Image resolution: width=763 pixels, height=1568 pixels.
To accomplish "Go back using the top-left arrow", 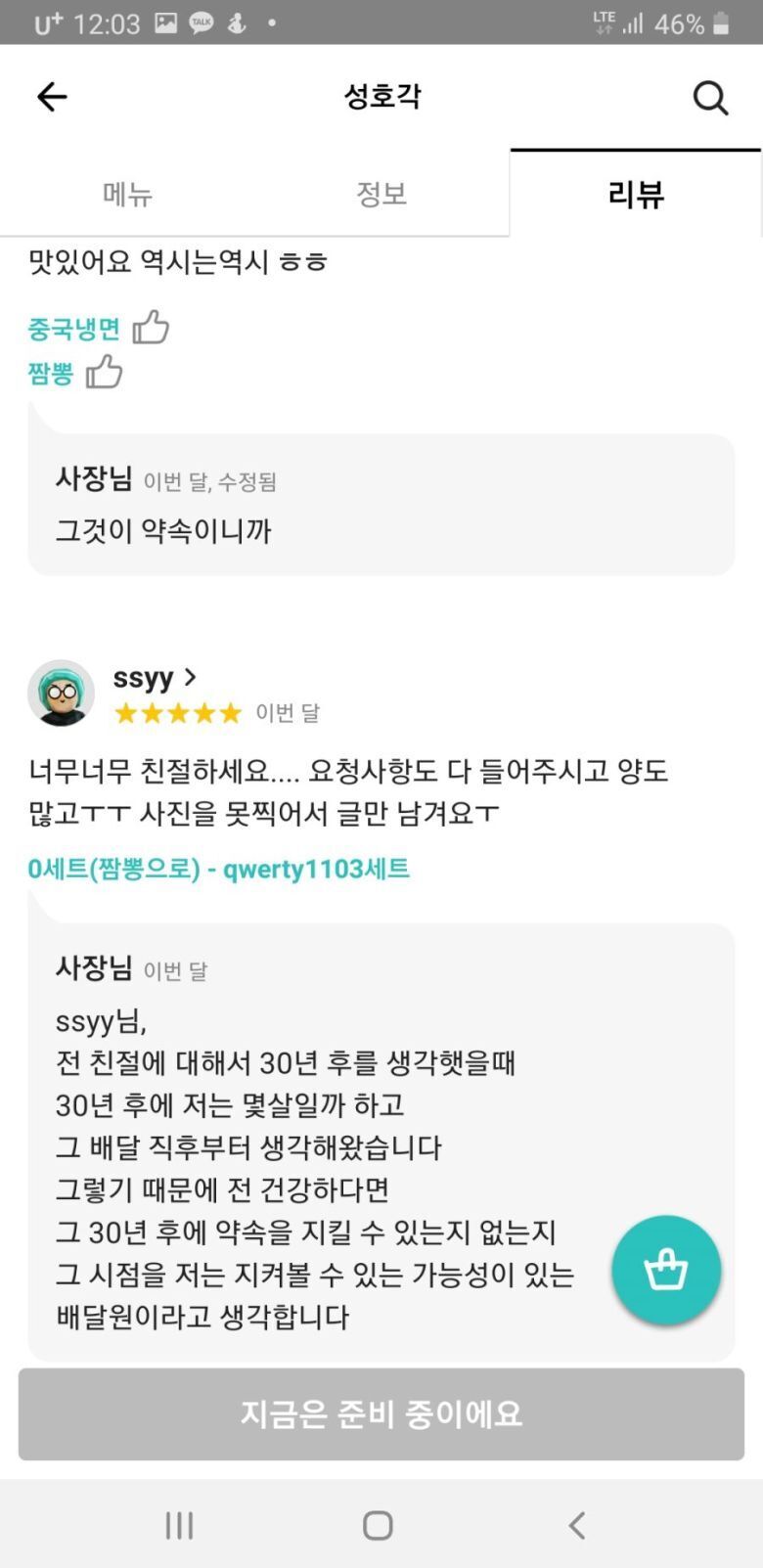I will click(x=52, y=96).
